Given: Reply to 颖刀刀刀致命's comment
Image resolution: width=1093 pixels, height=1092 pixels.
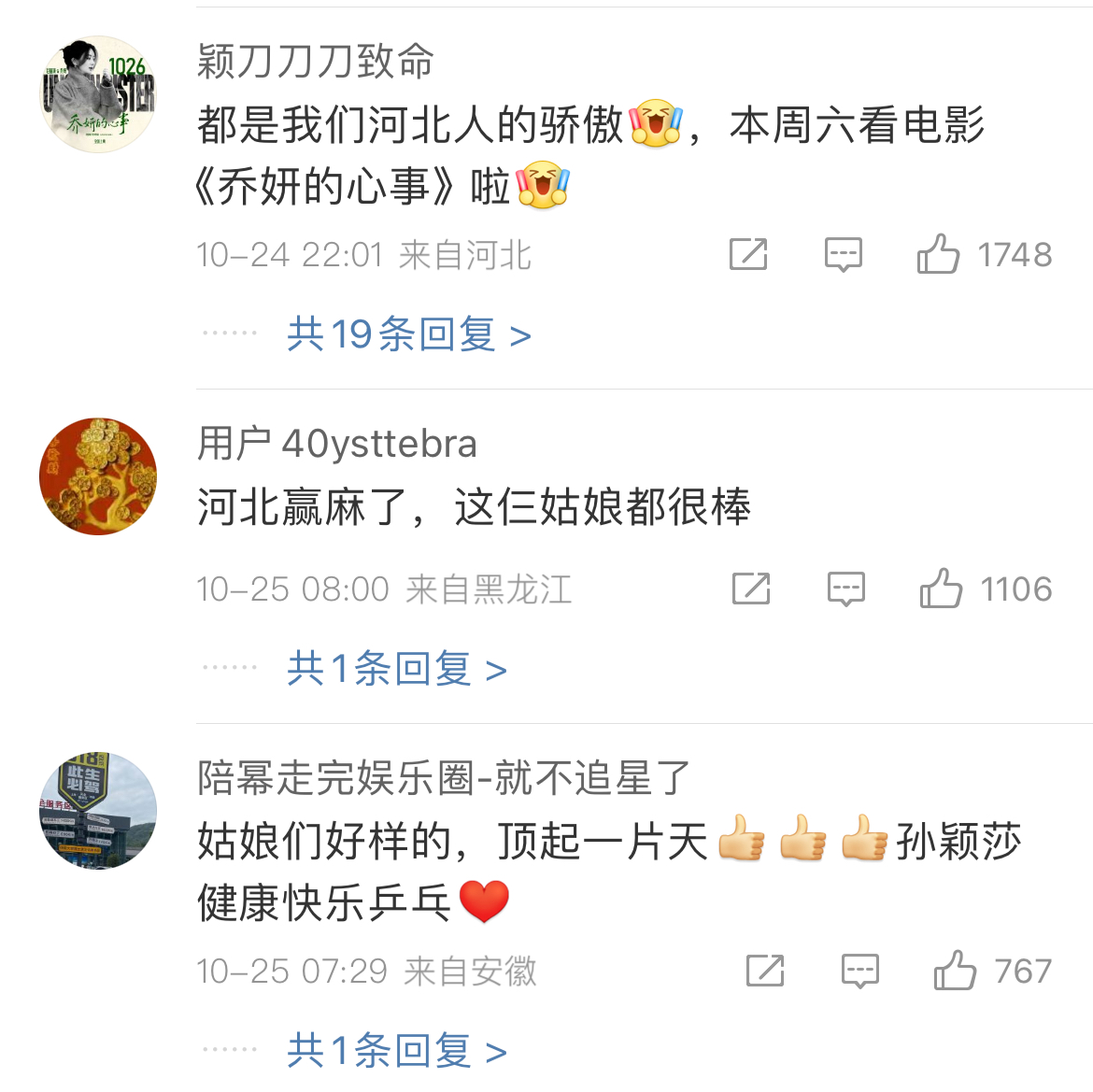Looking at the screenshot, I should pos(844,254).
